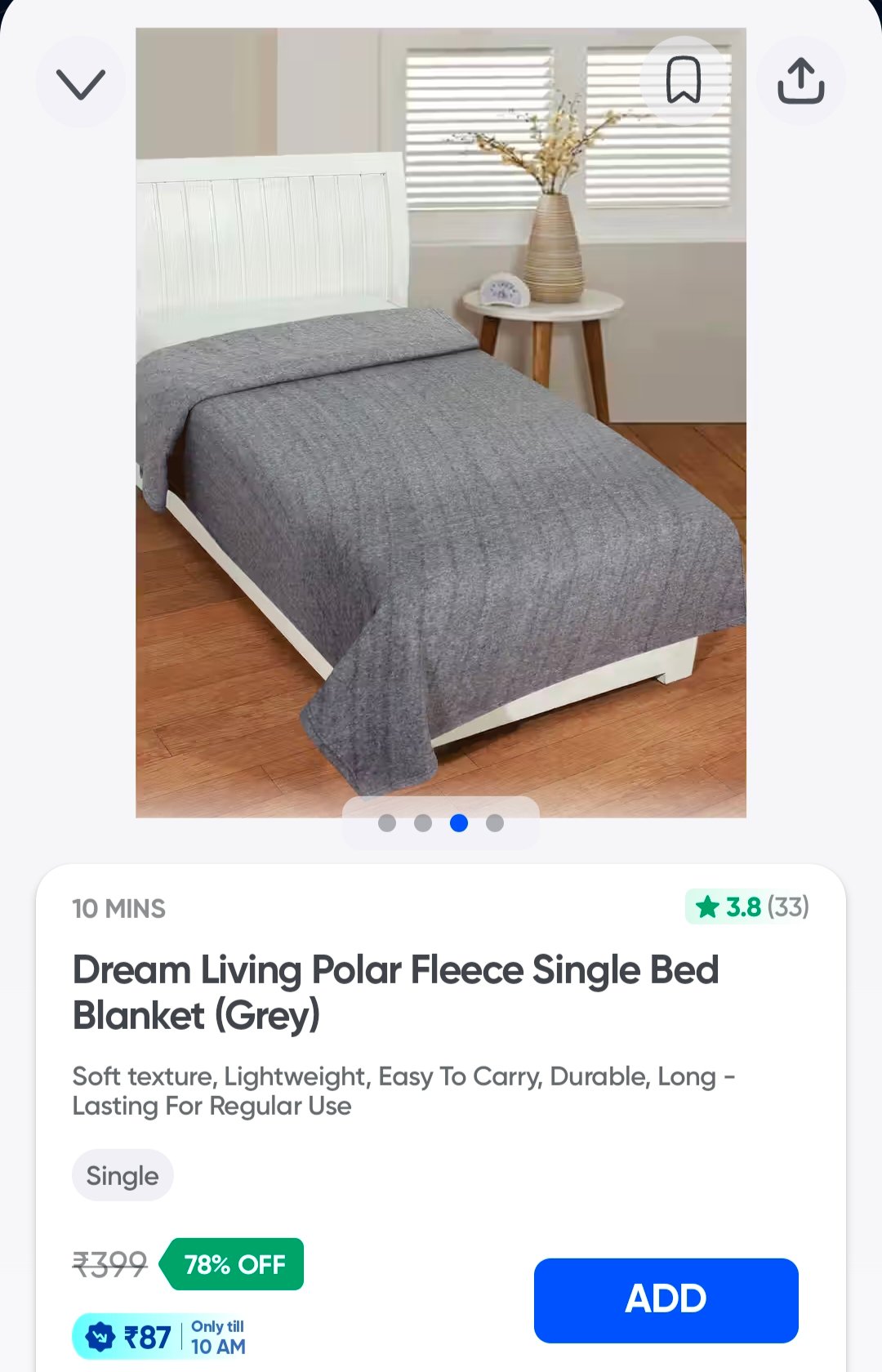The image size is (882, 1372).
Task: Add the blanket to cart
Action: [x=666, y=1299]
